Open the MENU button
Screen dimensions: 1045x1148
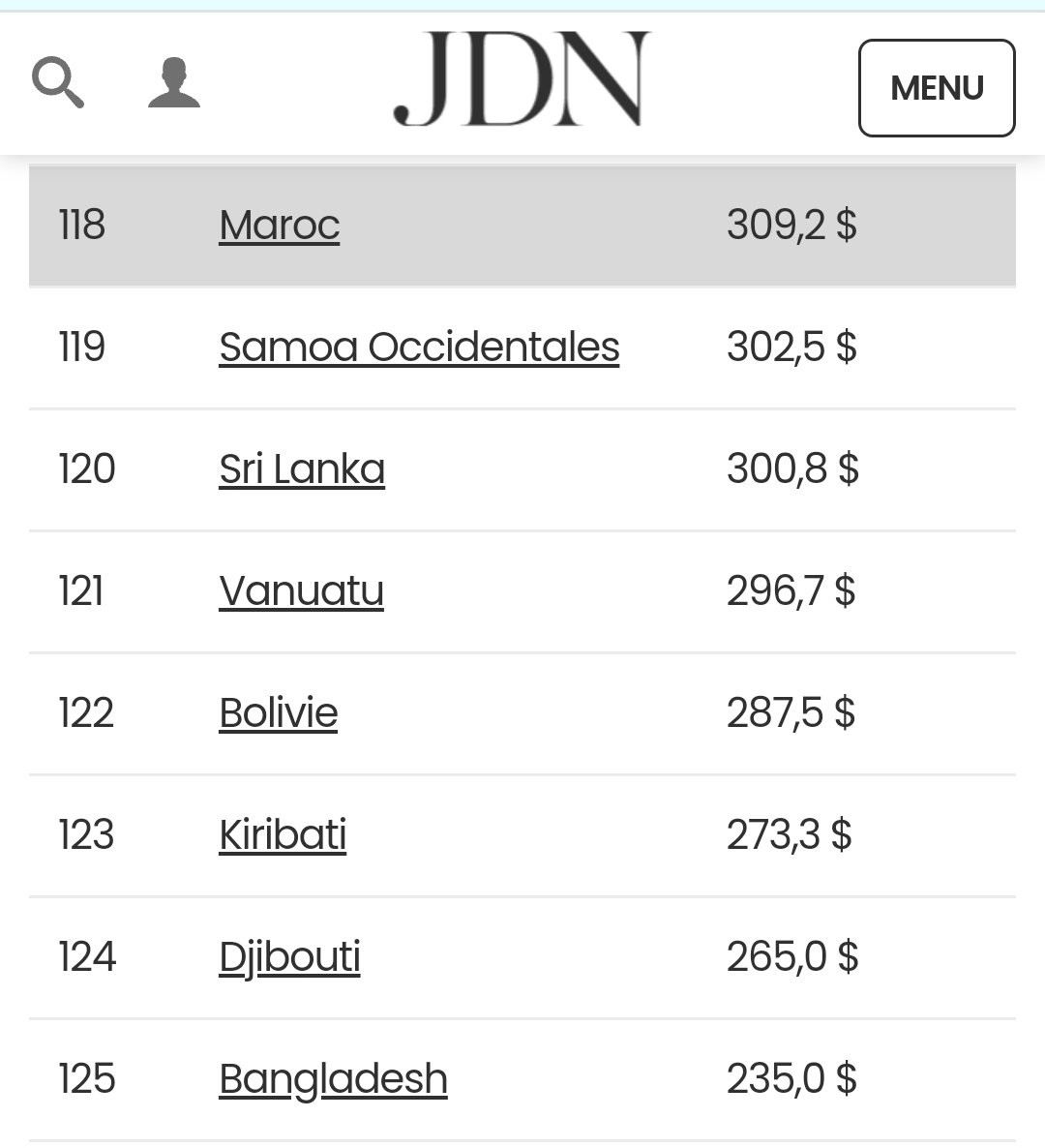936,88
